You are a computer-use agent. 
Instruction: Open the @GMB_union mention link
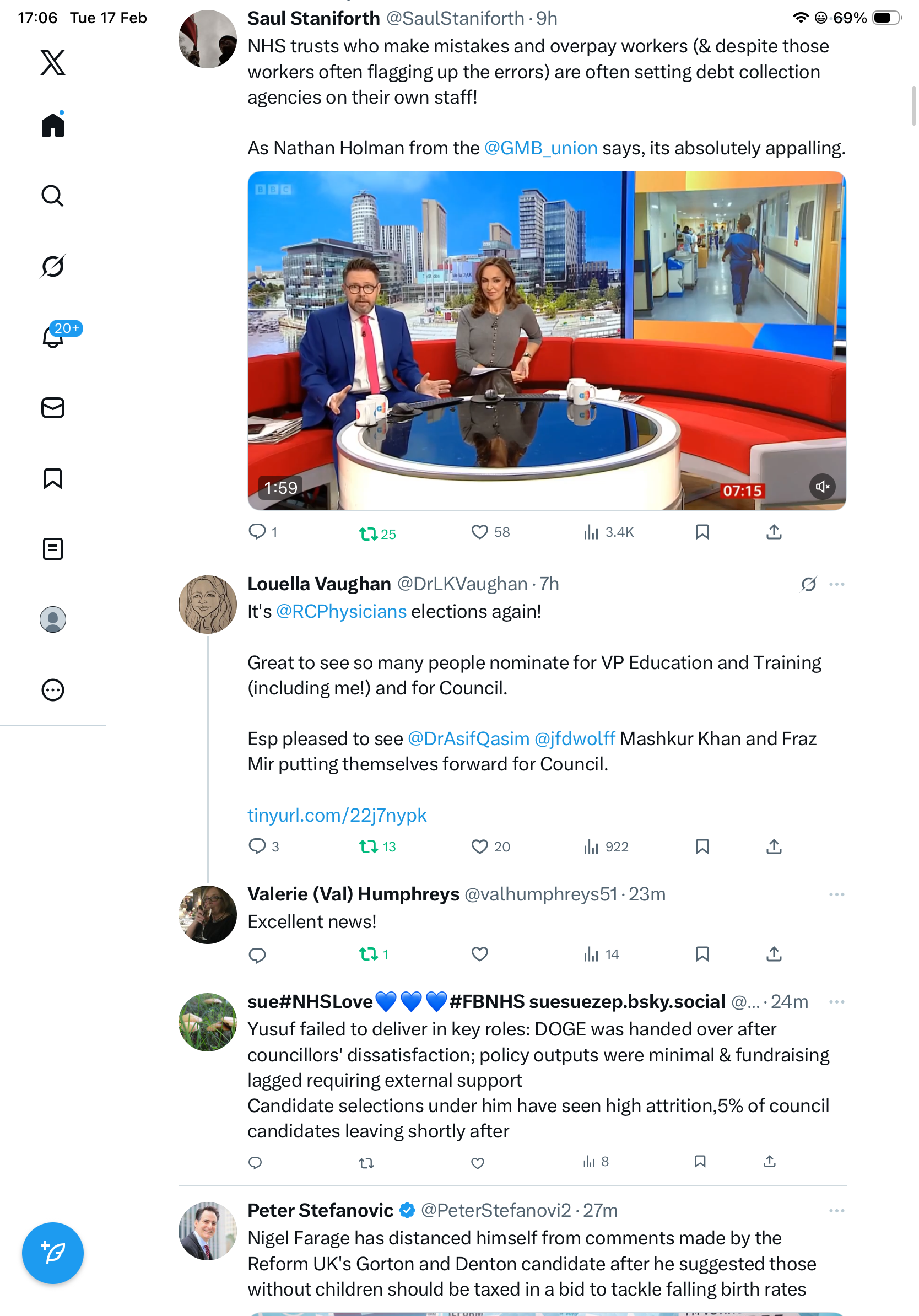coord(540,148)
